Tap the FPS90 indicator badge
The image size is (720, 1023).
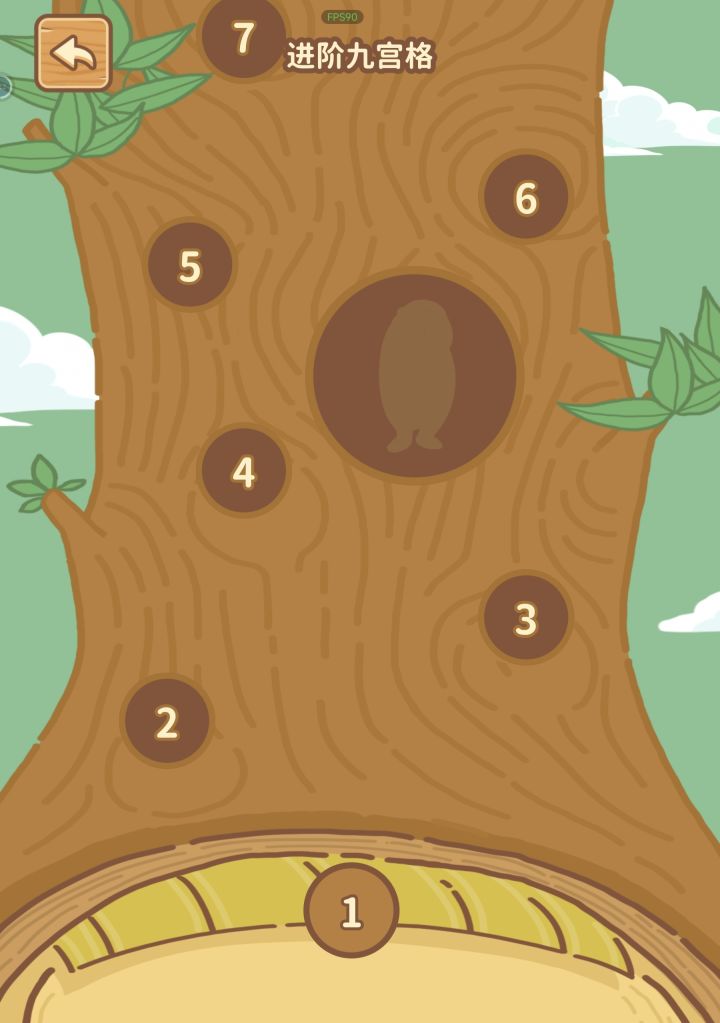click(341, 15)
